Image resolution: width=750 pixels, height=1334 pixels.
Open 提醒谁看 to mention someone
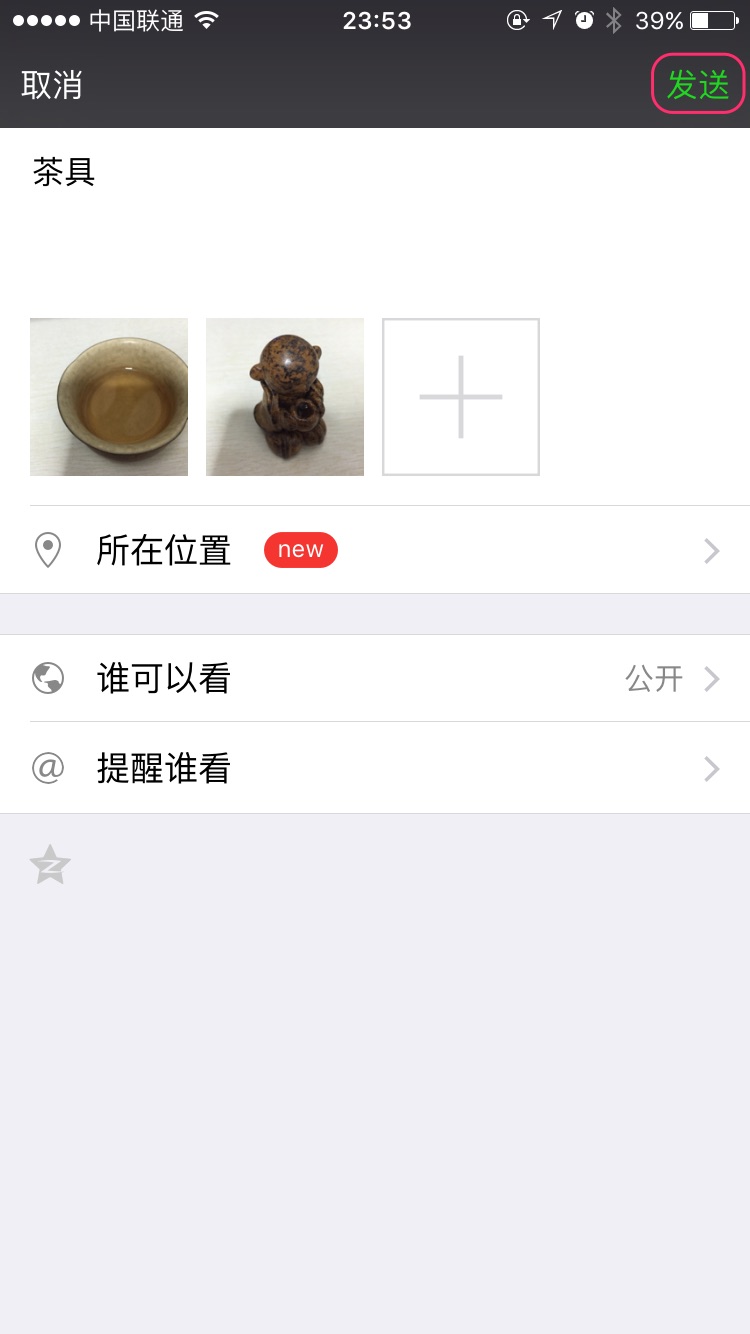(375, 768)
